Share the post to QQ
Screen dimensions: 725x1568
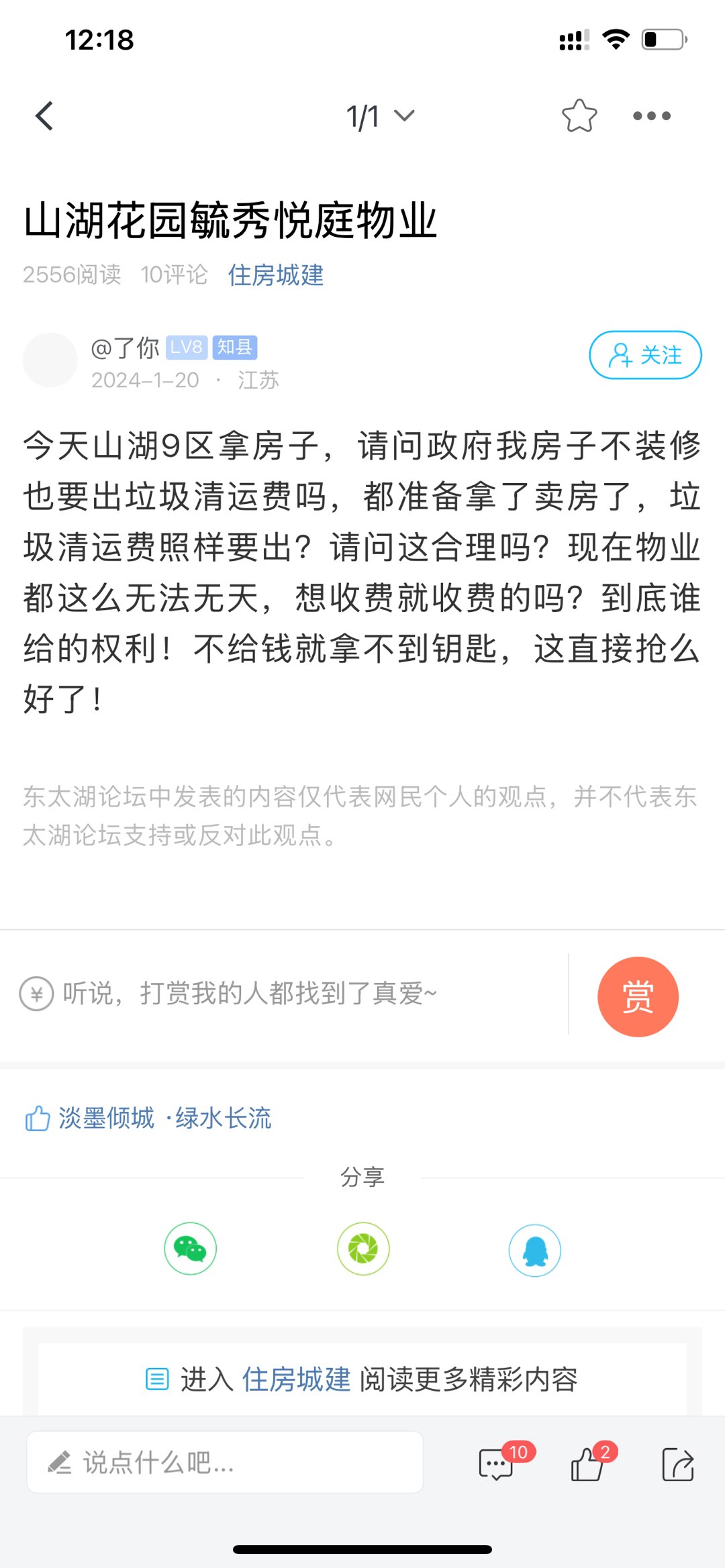pos(534,1250)
